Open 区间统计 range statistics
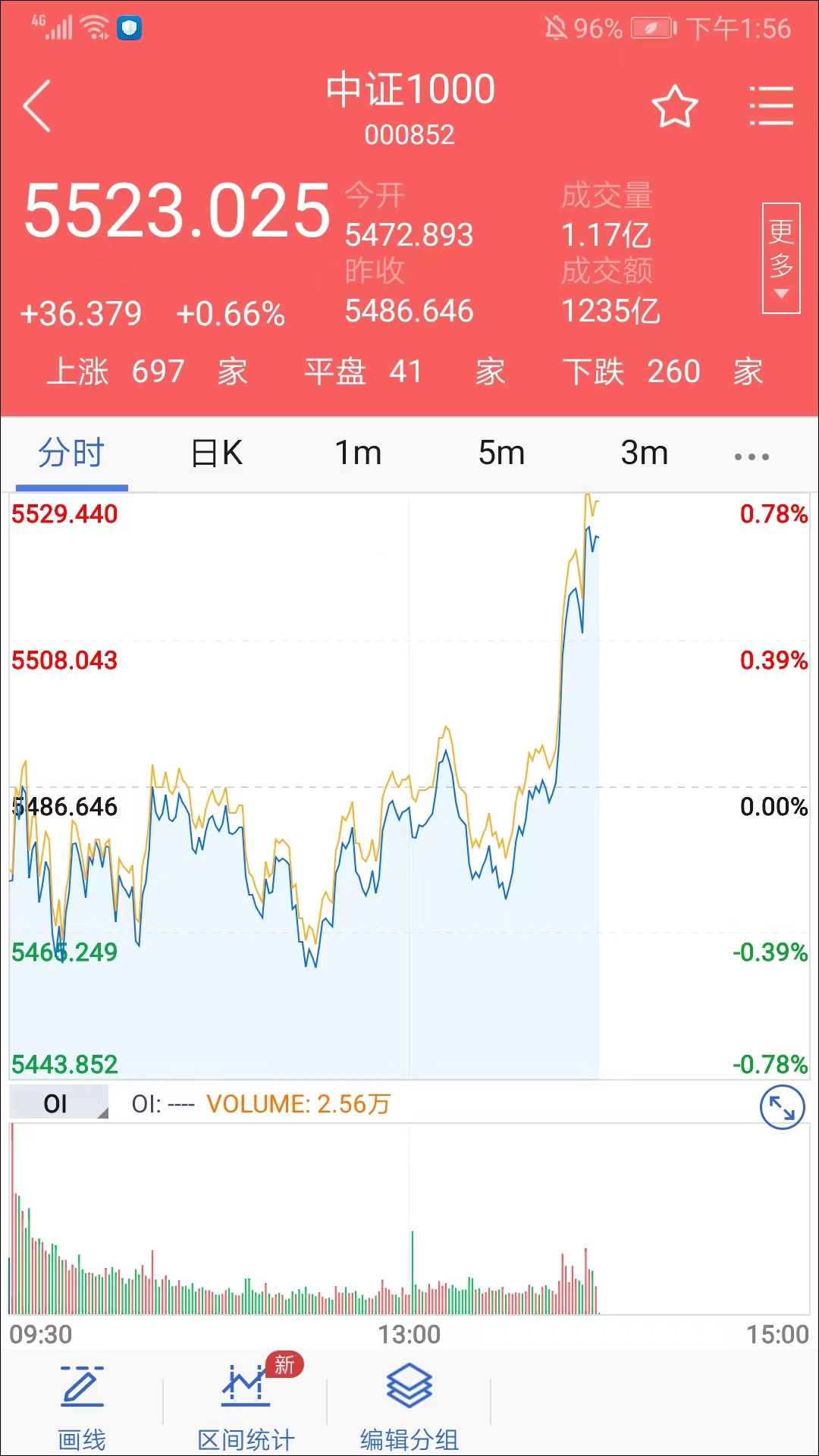 point(246,1408)
